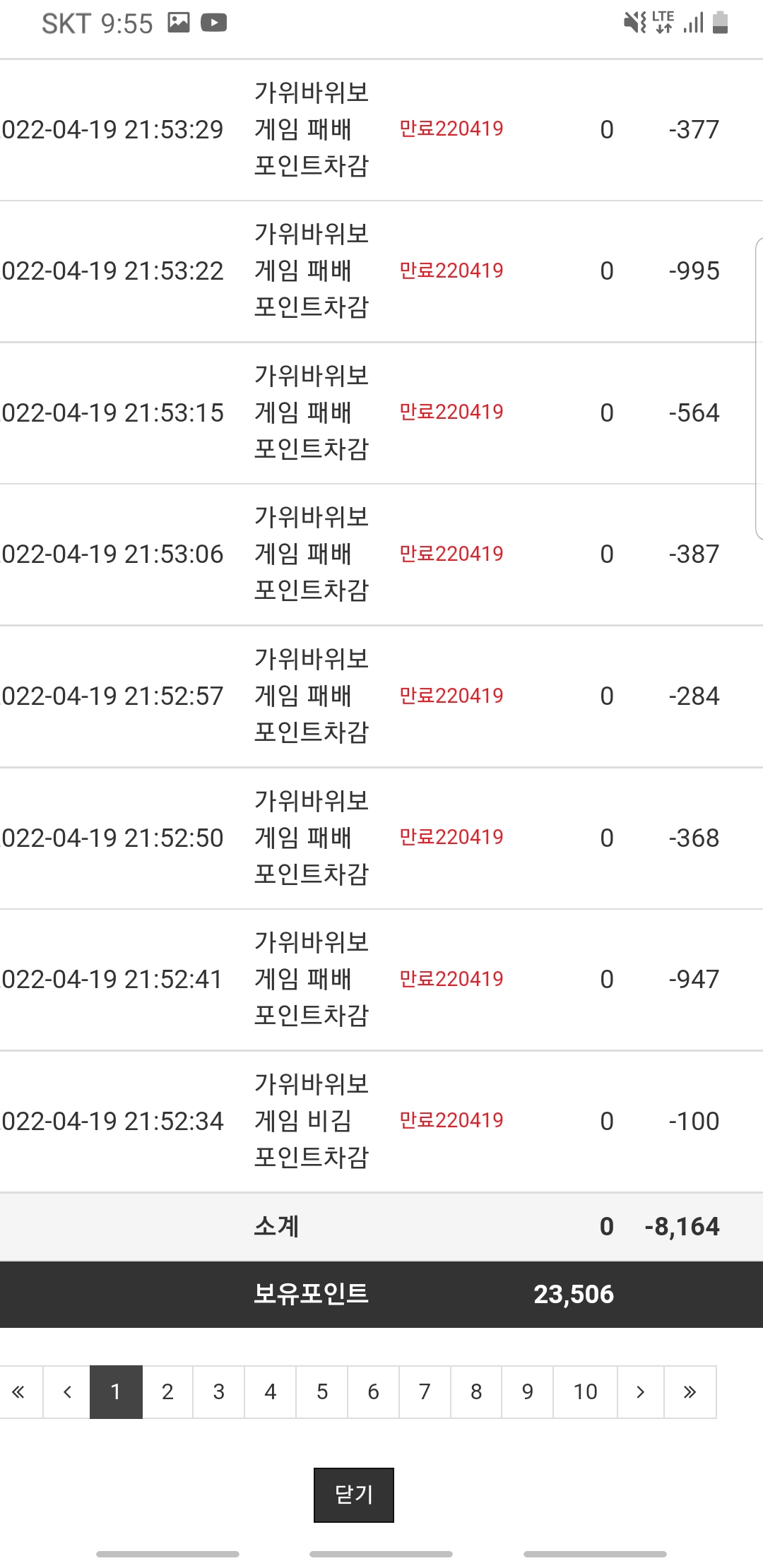The image size is (763, 1568).
Task: Jump to page 10
Action: (x=585, y=1391)
